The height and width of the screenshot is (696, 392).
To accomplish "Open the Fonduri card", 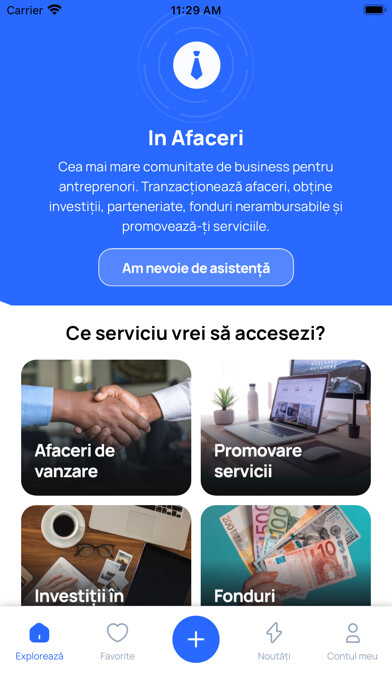I will 285,555.
